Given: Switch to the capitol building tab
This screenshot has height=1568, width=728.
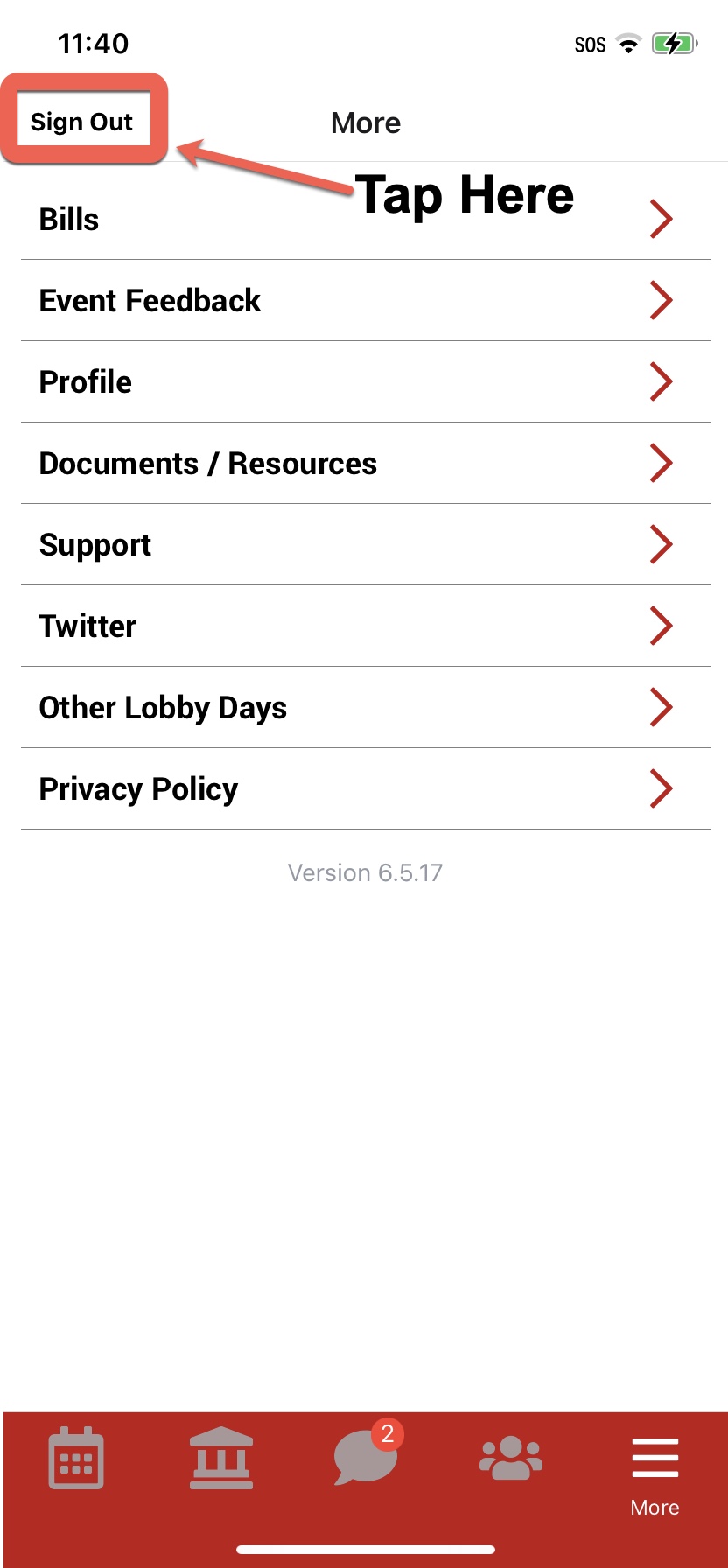Looking at the screenshot, I should click(x=221, y=1458).
